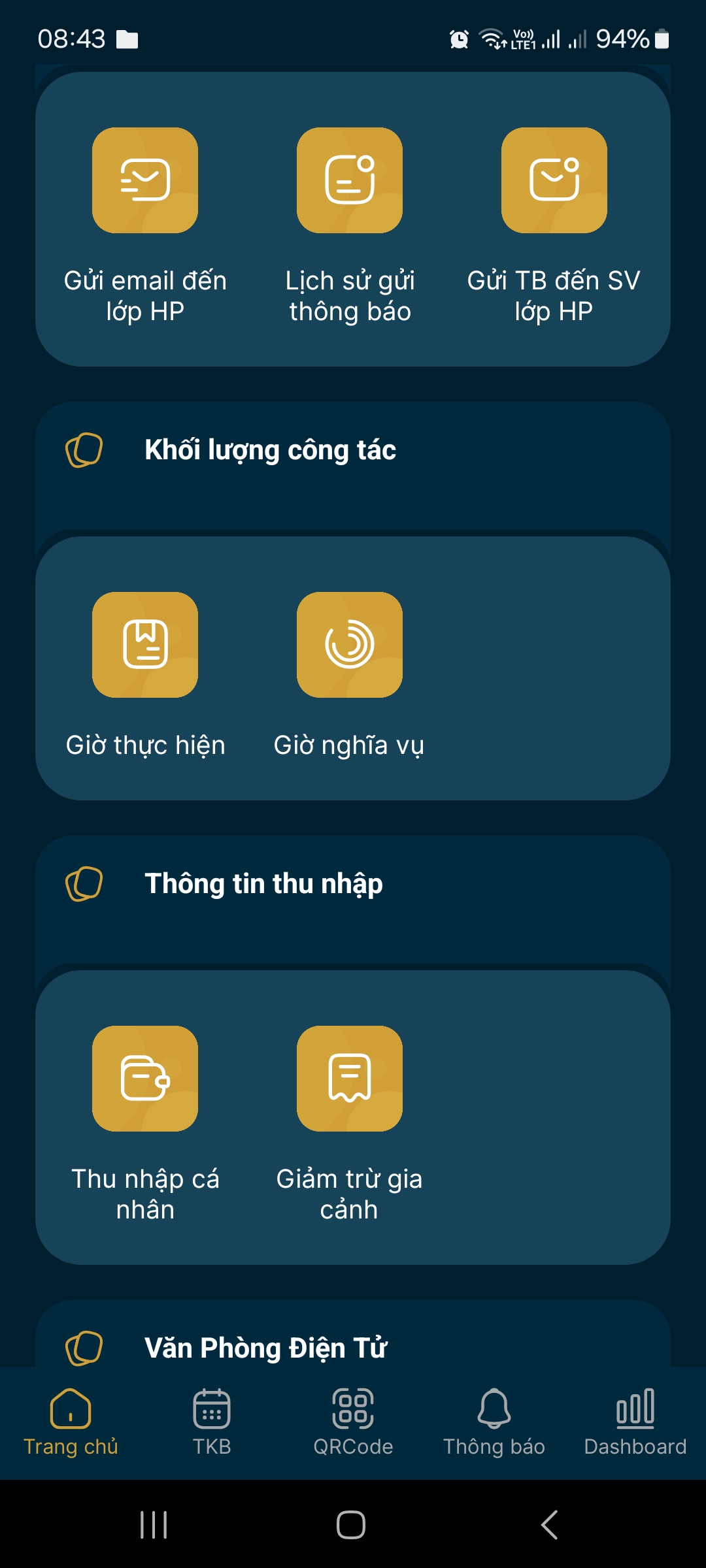Screen dimensions: 706x1568
Task: Open the Dashboard tab
Action: coord(635,1422)
